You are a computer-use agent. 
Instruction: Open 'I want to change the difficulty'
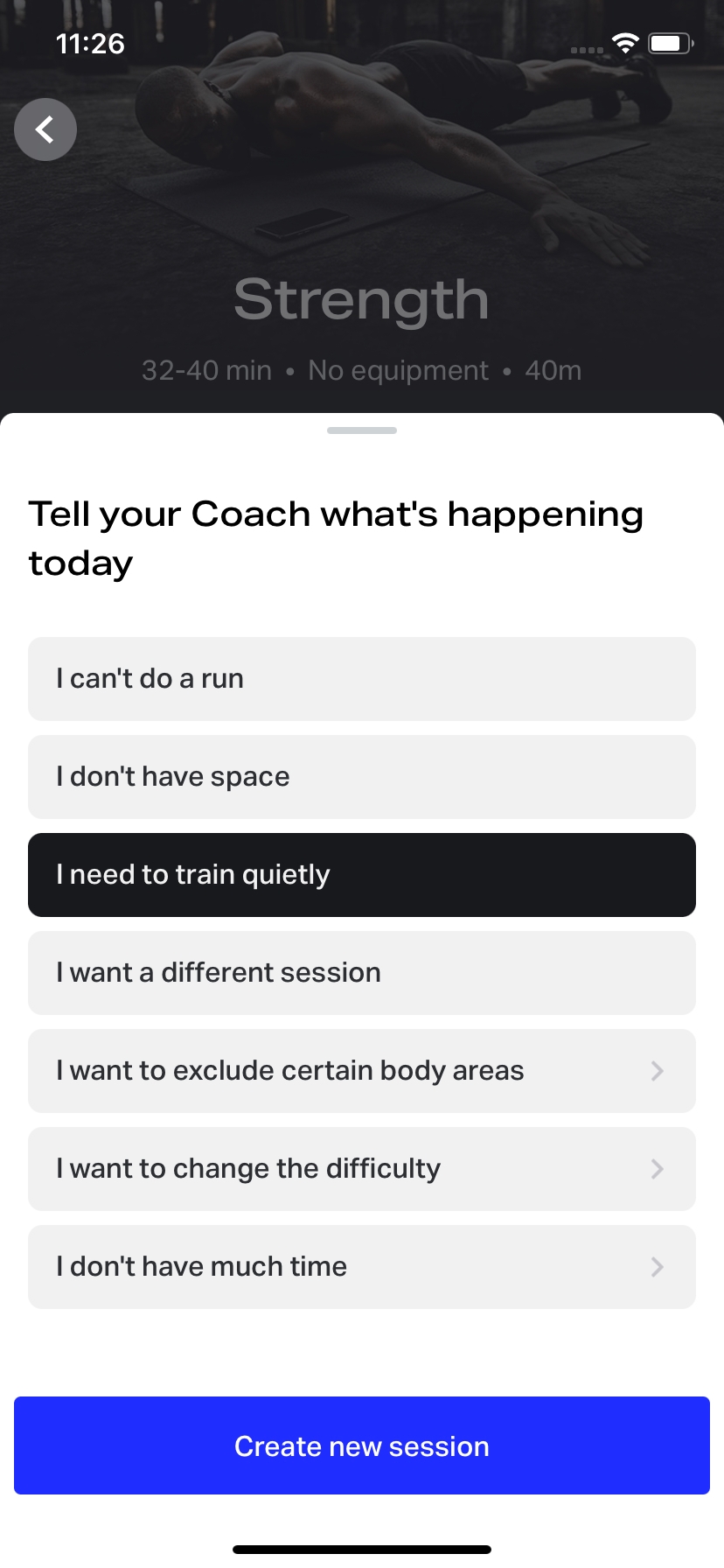click(x=361, y=1169)
